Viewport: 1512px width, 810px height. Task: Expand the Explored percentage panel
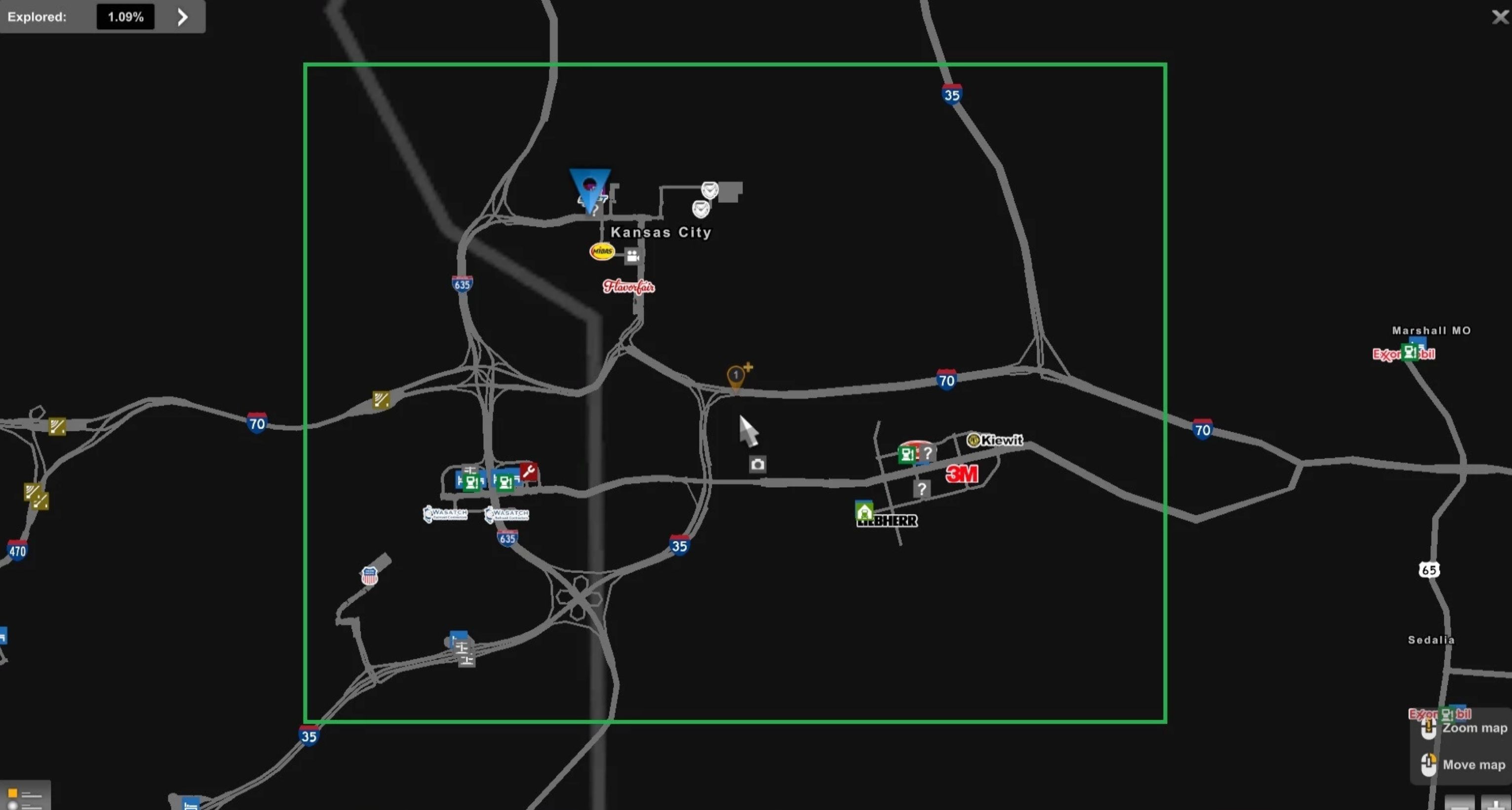click(183, 17)
